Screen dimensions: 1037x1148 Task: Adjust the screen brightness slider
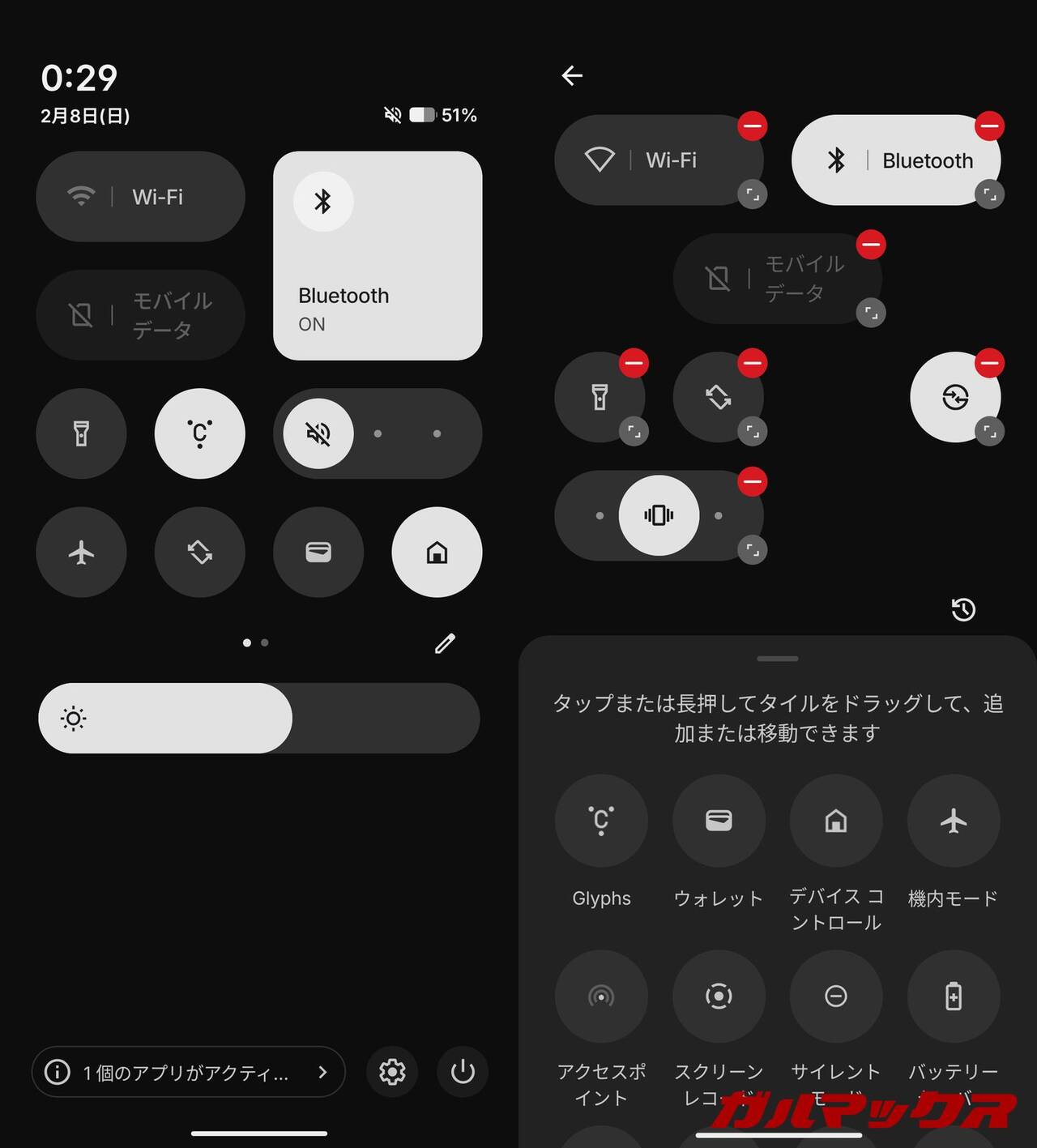[x=259, y=719]
